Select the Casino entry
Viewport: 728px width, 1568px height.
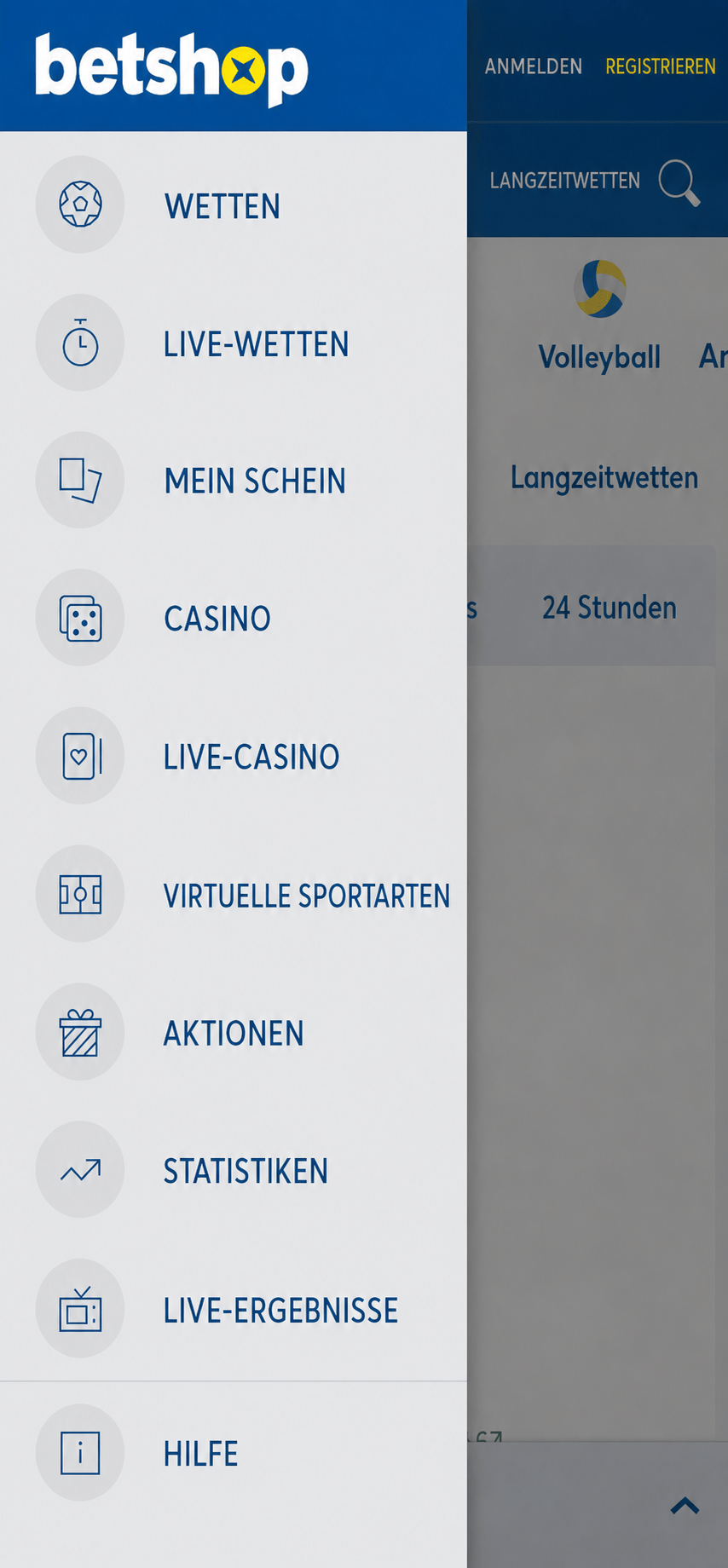click(x=234, y=618)
